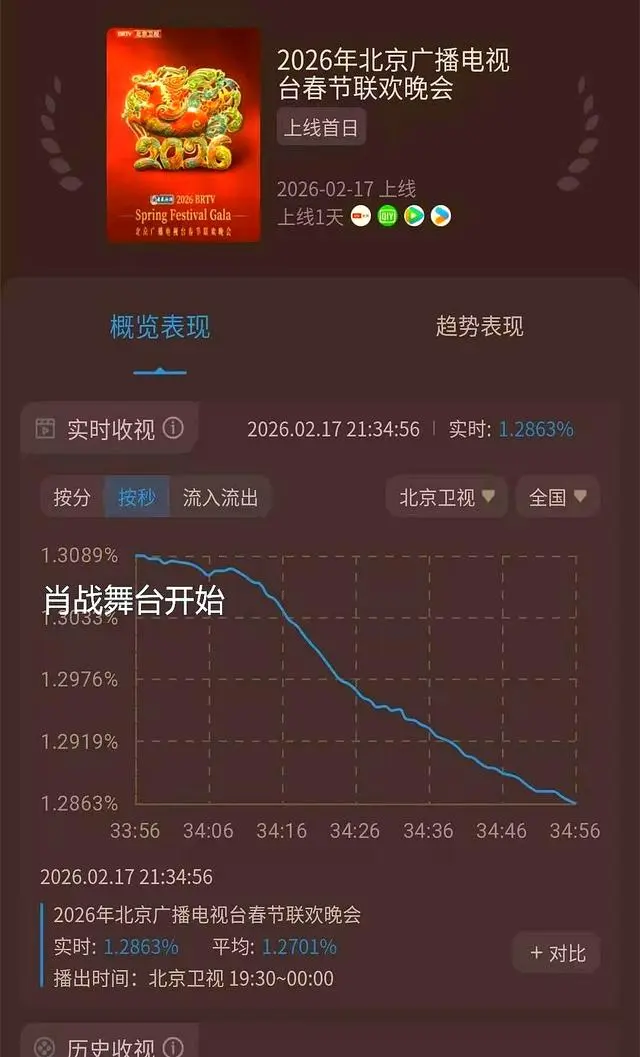The image size is (640, 1057).
Task: Open the 北京卫视 channel dropdown
Action: tap(447, 497)
